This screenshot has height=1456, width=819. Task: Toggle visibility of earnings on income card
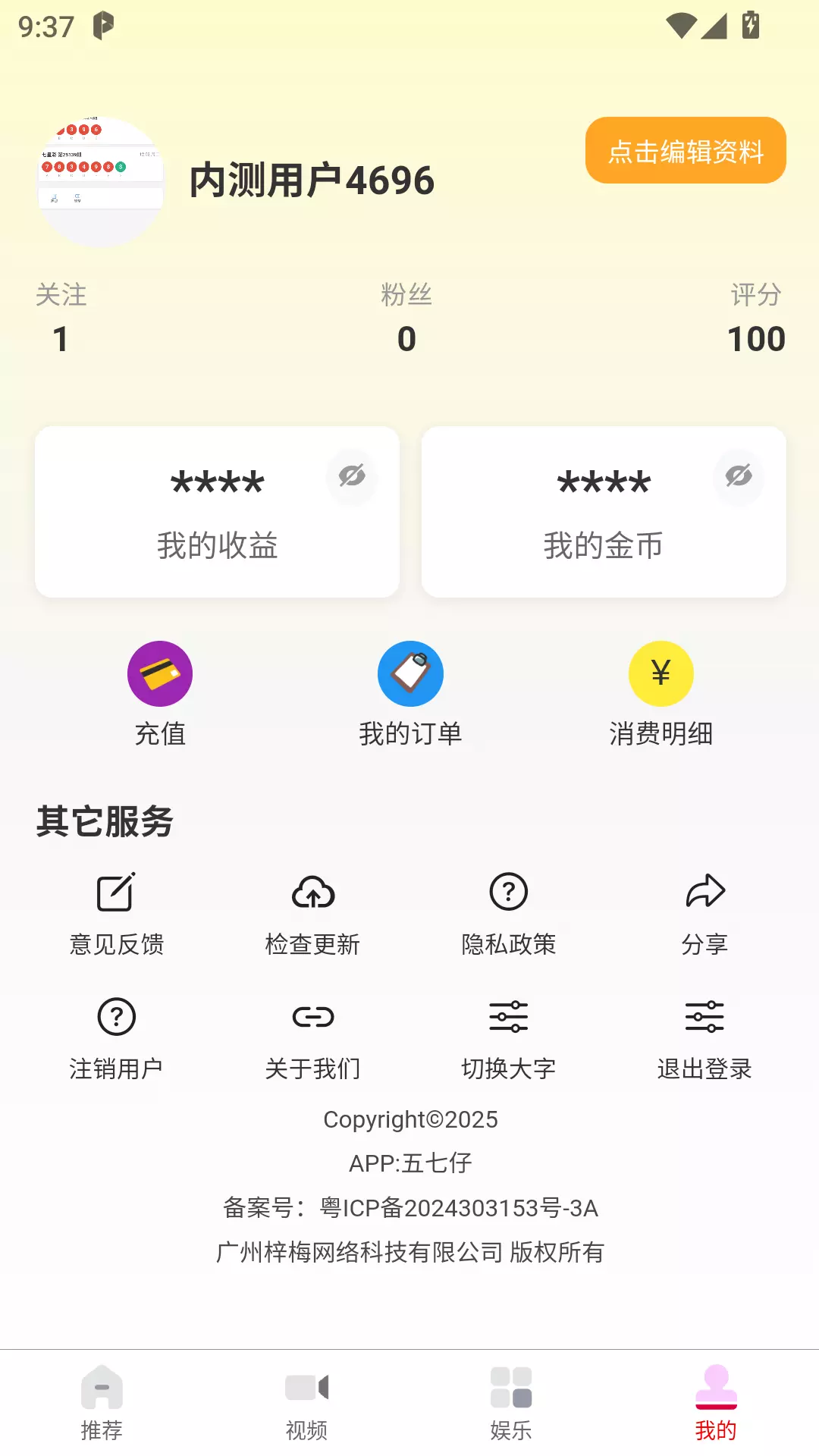(351, 477)
